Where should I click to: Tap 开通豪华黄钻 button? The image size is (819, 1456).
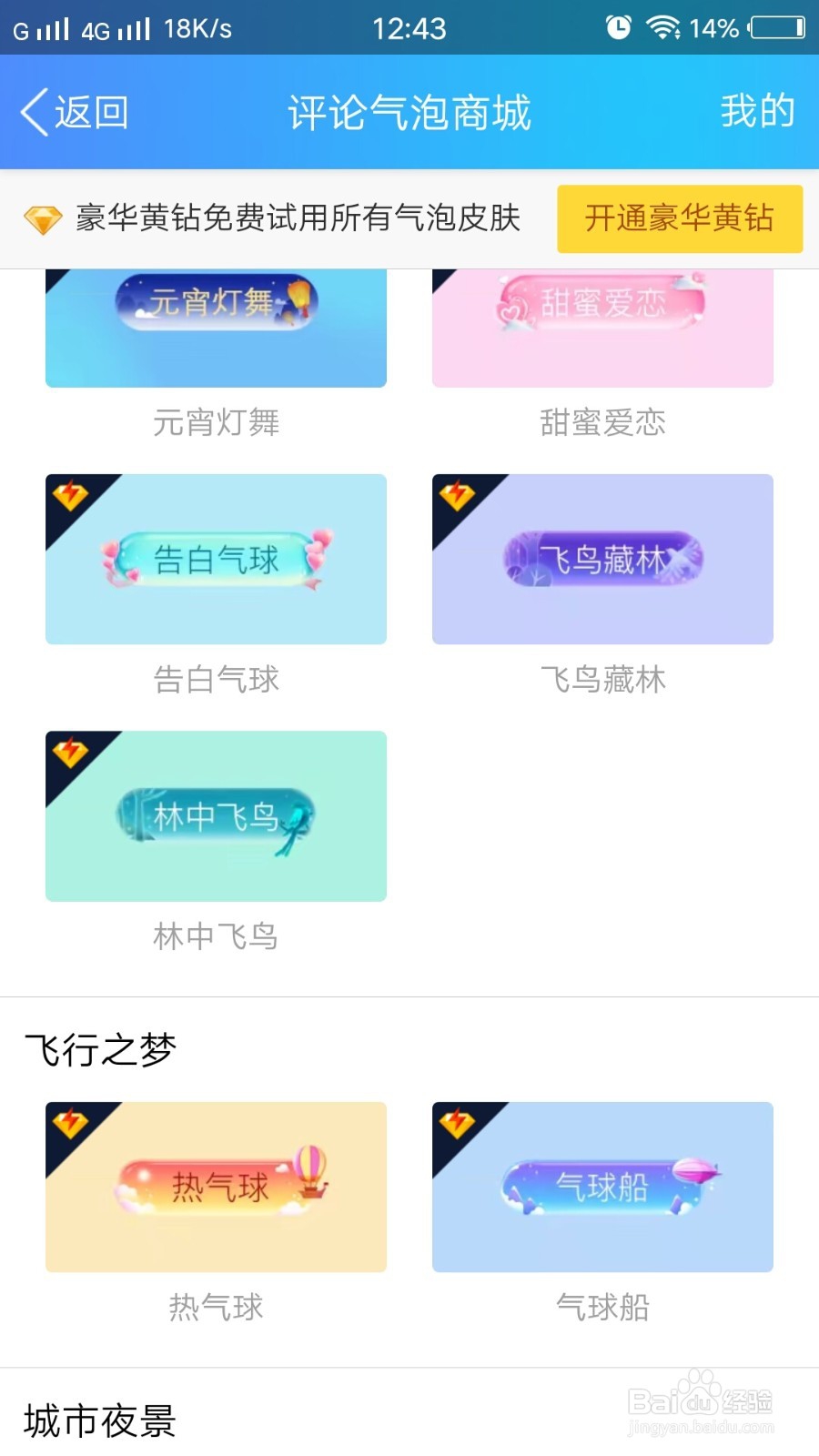point(679,218)
